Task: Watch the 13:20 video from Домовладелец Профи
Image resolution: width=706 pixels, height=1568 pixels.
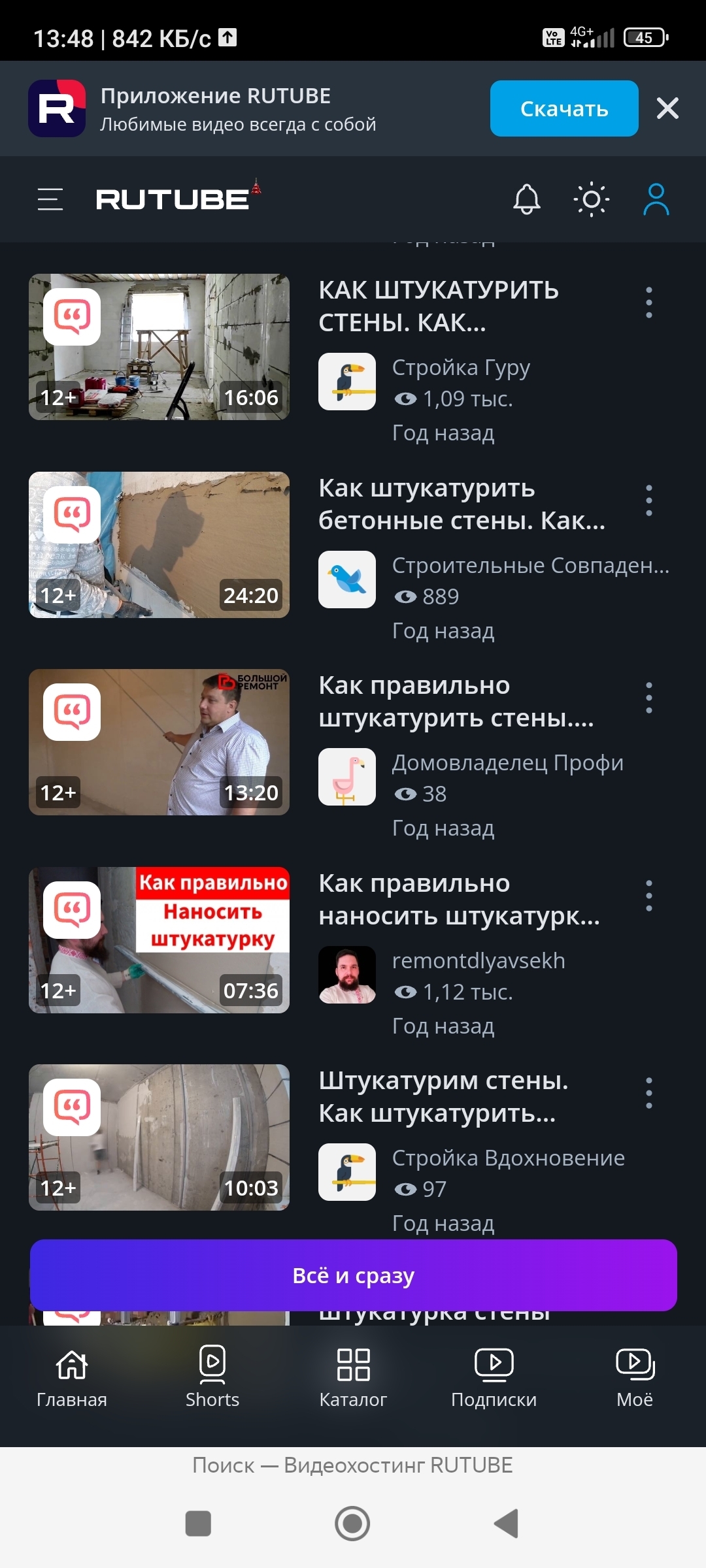Action: click(159, 742)
